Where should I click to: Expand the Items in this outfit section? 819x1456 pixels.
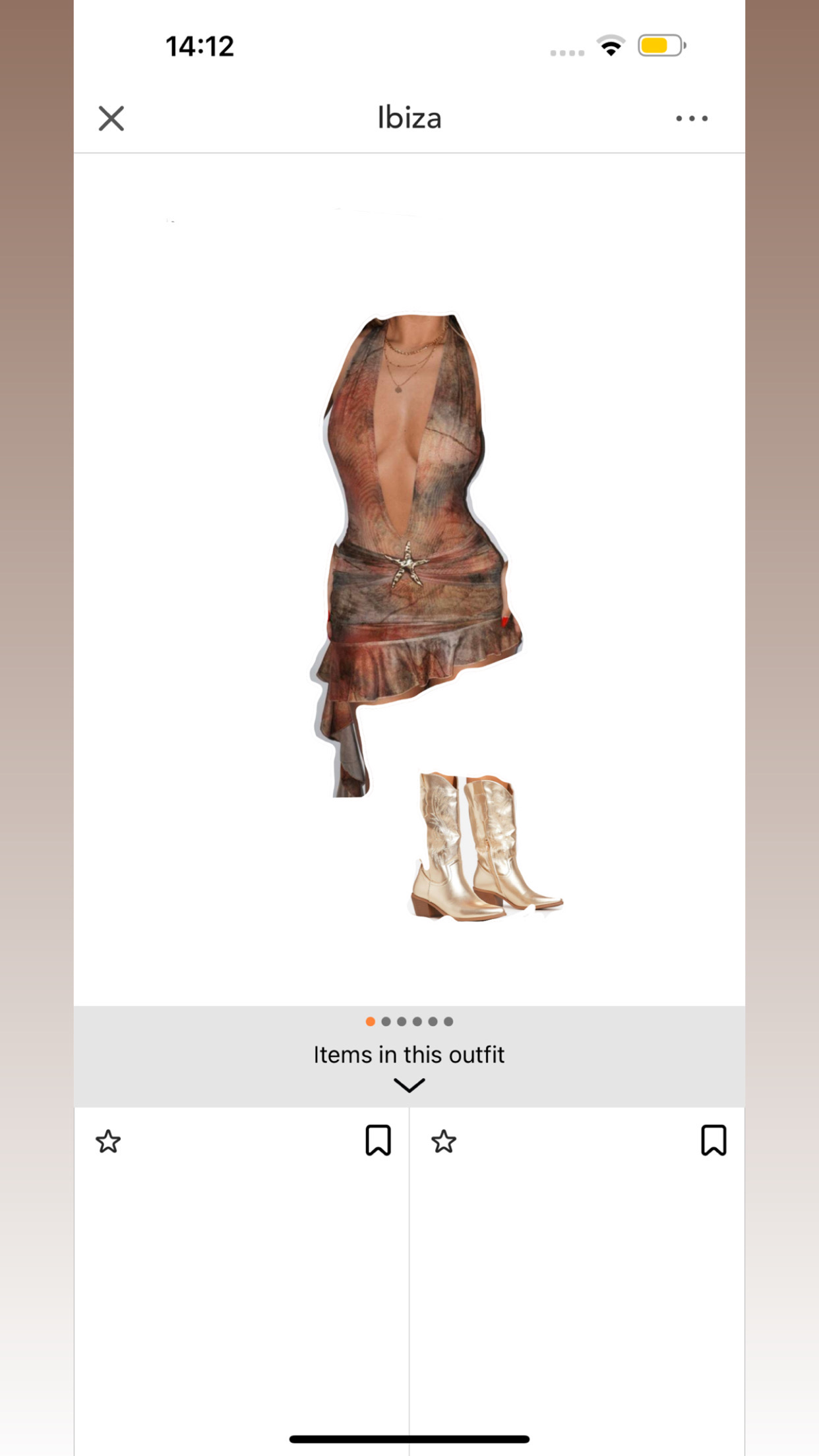[409, 1085]
